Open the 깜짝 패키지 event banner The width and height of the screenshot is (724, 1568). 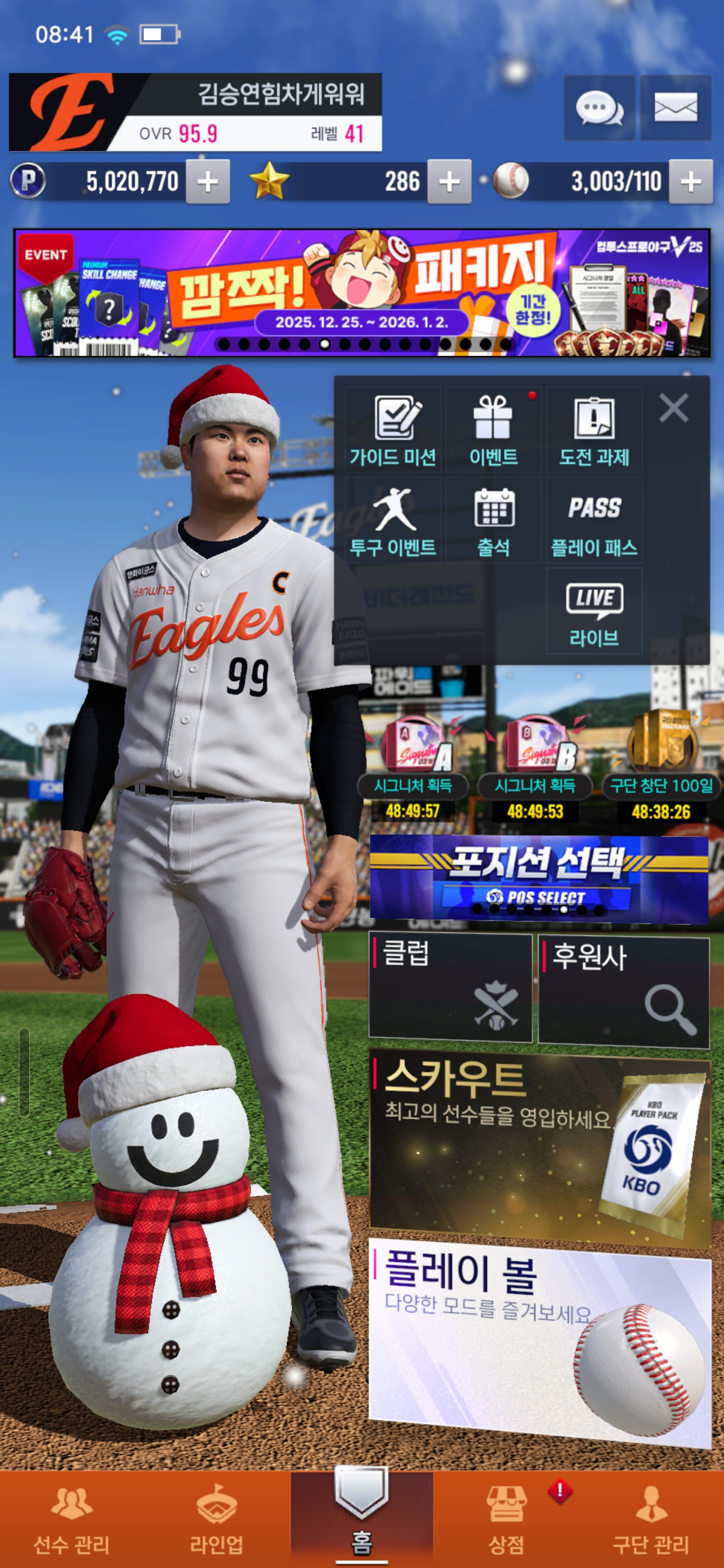(x=361, y=293)
